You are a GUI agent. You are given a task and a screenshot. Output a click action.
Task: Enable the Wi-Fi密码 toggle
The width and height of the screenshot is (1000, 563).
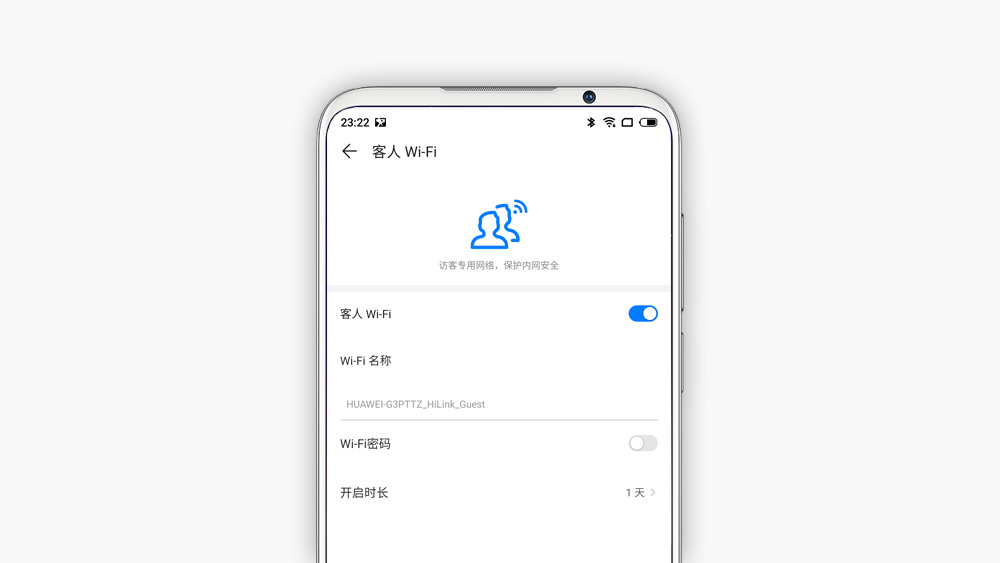pos(642,443)
